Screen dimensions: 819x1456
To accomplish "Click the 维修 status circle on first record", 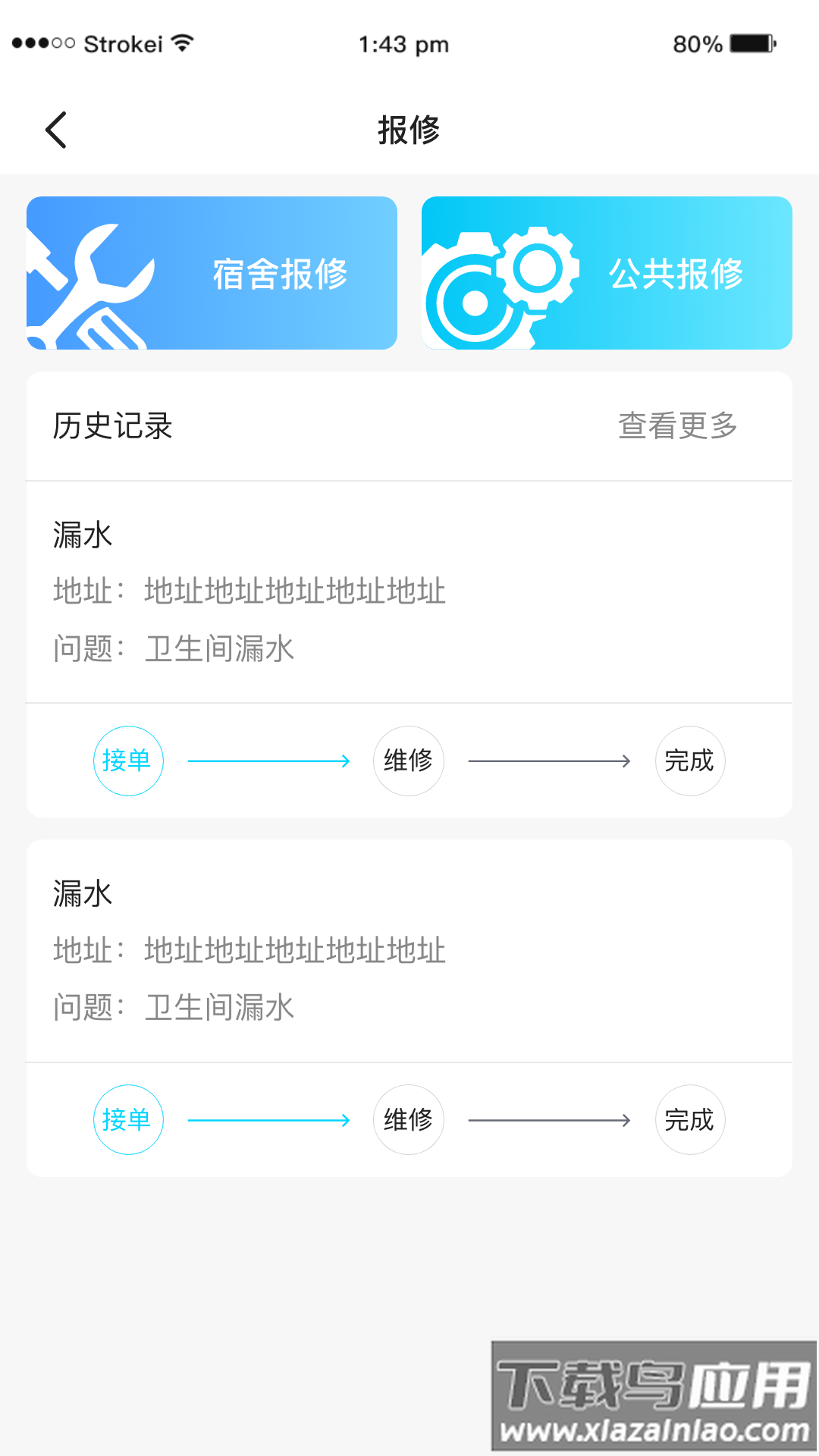I will coord(409,760).
